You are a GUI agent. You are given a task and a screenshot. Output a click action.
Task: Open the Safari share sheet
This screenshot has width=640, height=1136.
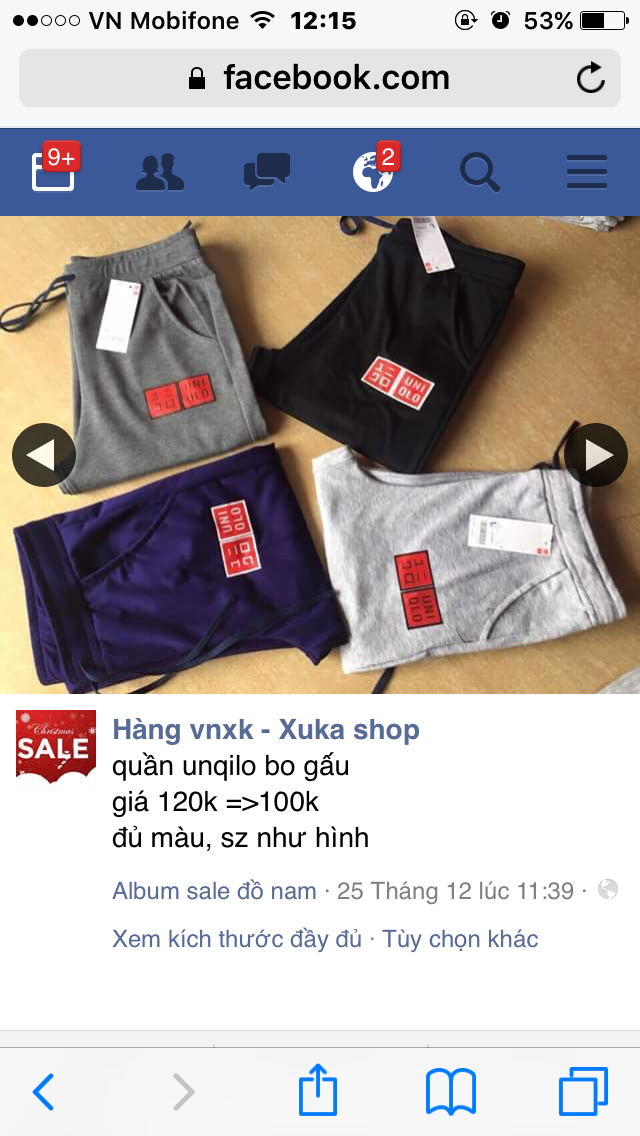tap(317, 1090)
